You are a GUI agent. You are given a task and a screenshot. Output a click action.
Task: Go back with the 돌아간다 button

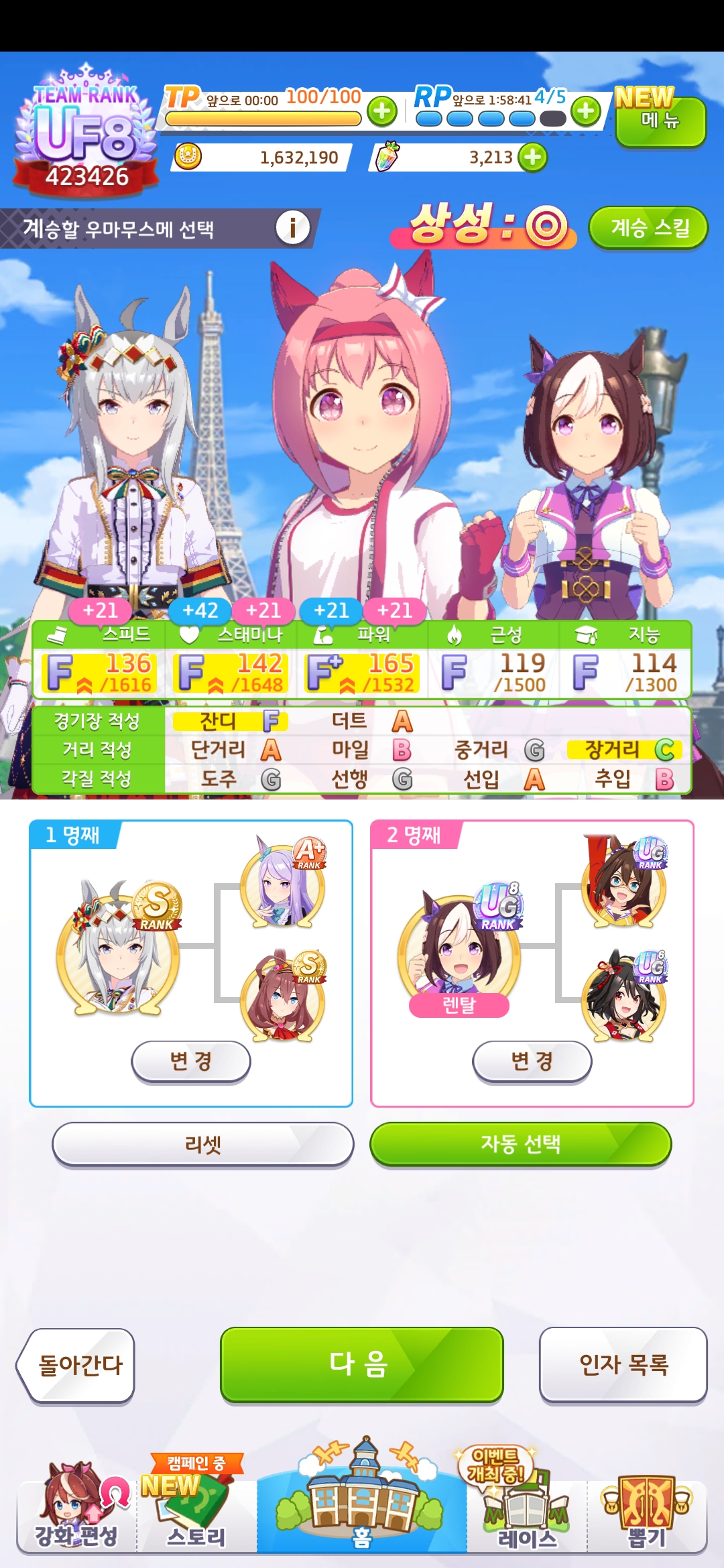(x=77, y=1364)
